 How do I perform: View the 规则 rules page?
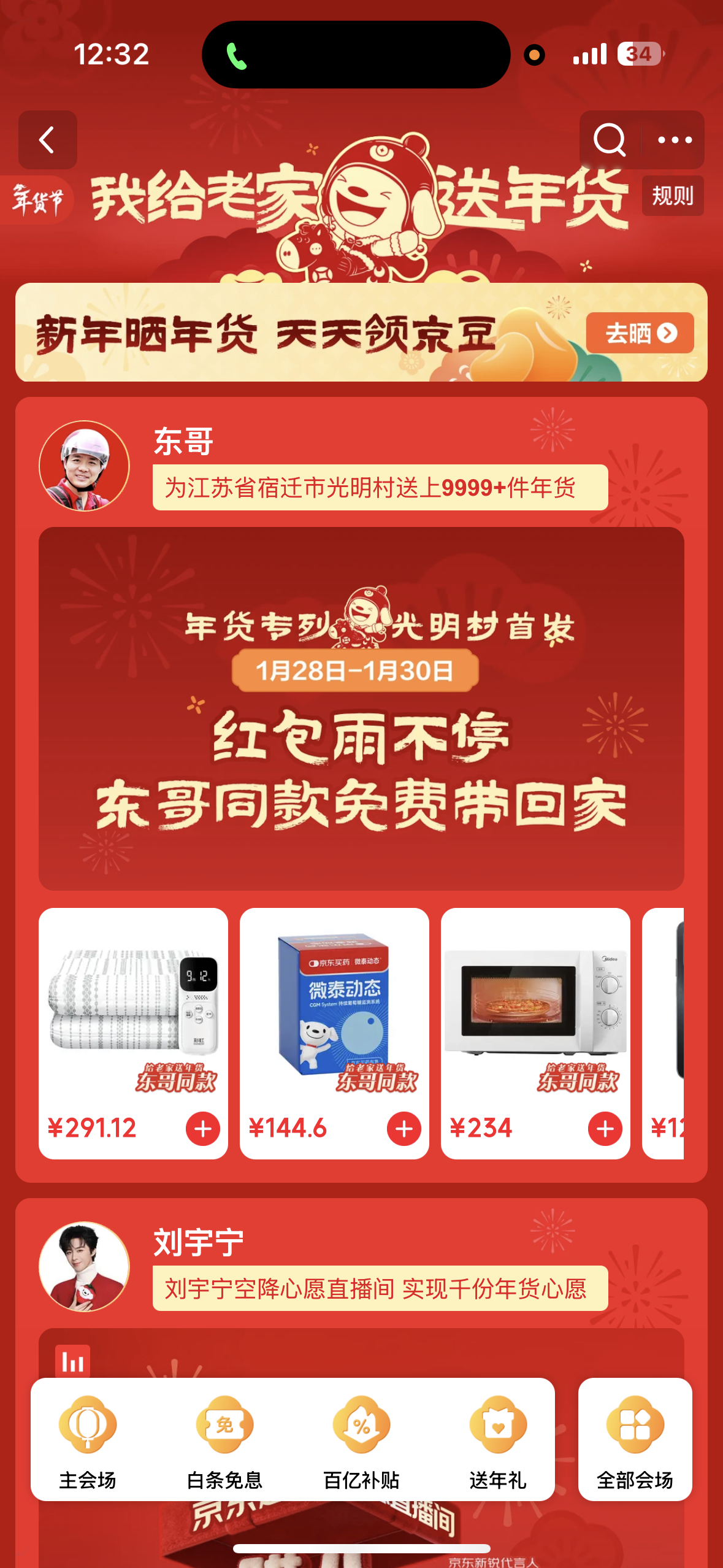tap(672, 196)
